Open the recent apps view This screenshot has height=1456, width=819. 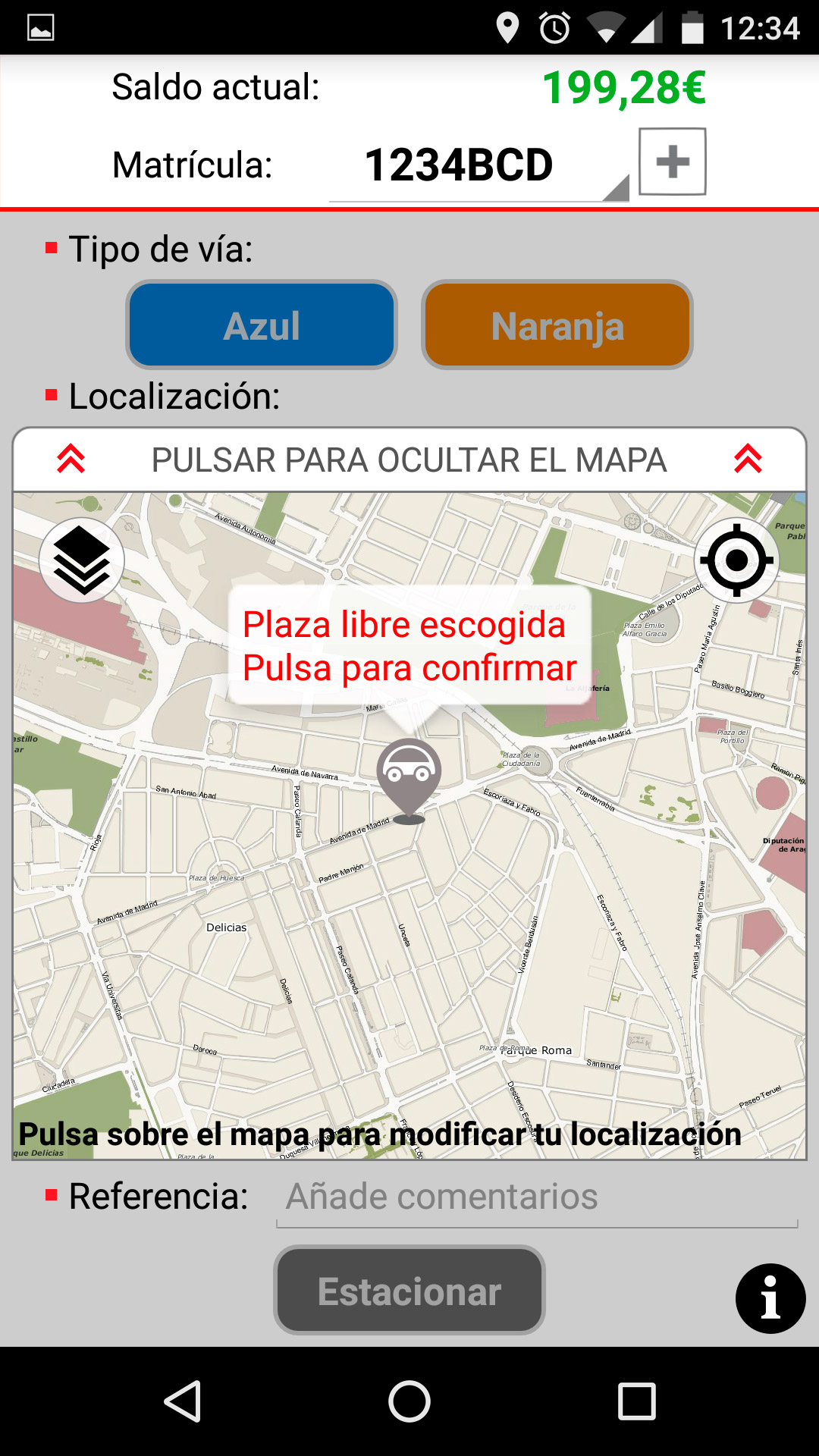[x=636, y=1401]
